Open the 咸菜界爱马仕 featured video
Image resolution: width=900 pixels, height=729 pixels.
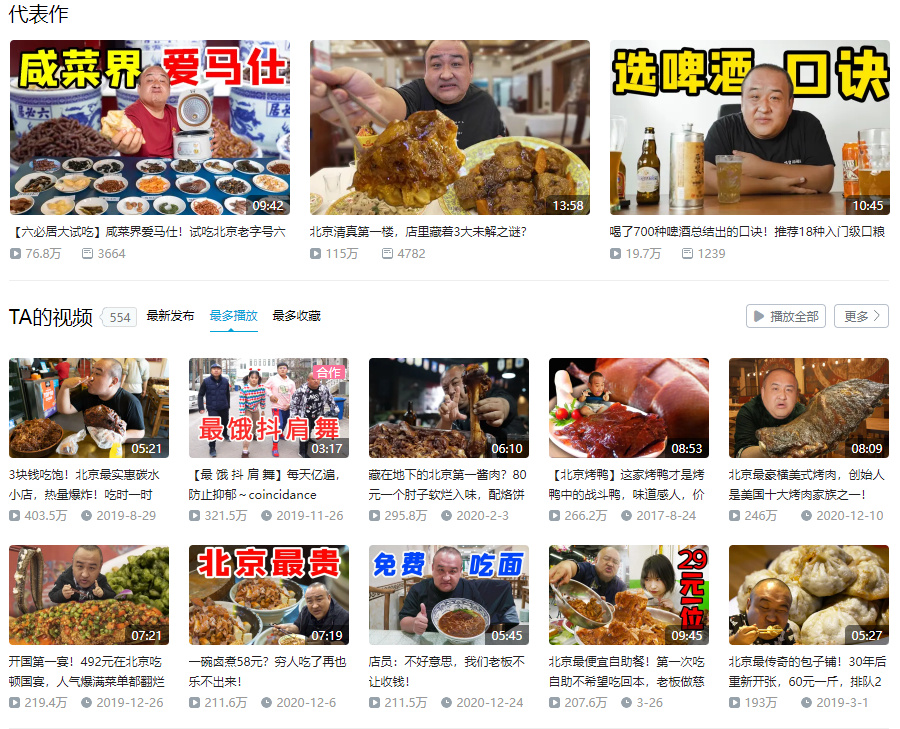pos(150,127)
